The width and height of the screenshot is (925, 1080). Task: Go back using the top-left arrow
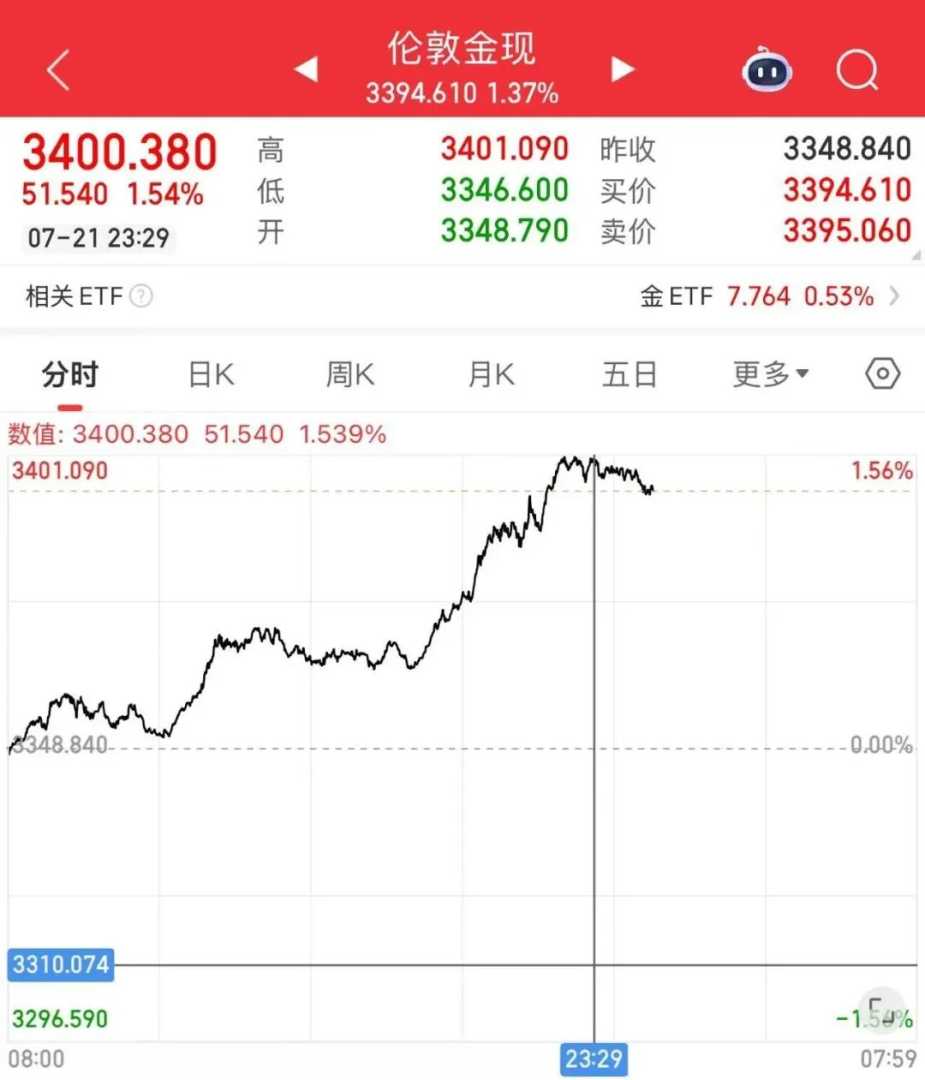pos(58,70)
